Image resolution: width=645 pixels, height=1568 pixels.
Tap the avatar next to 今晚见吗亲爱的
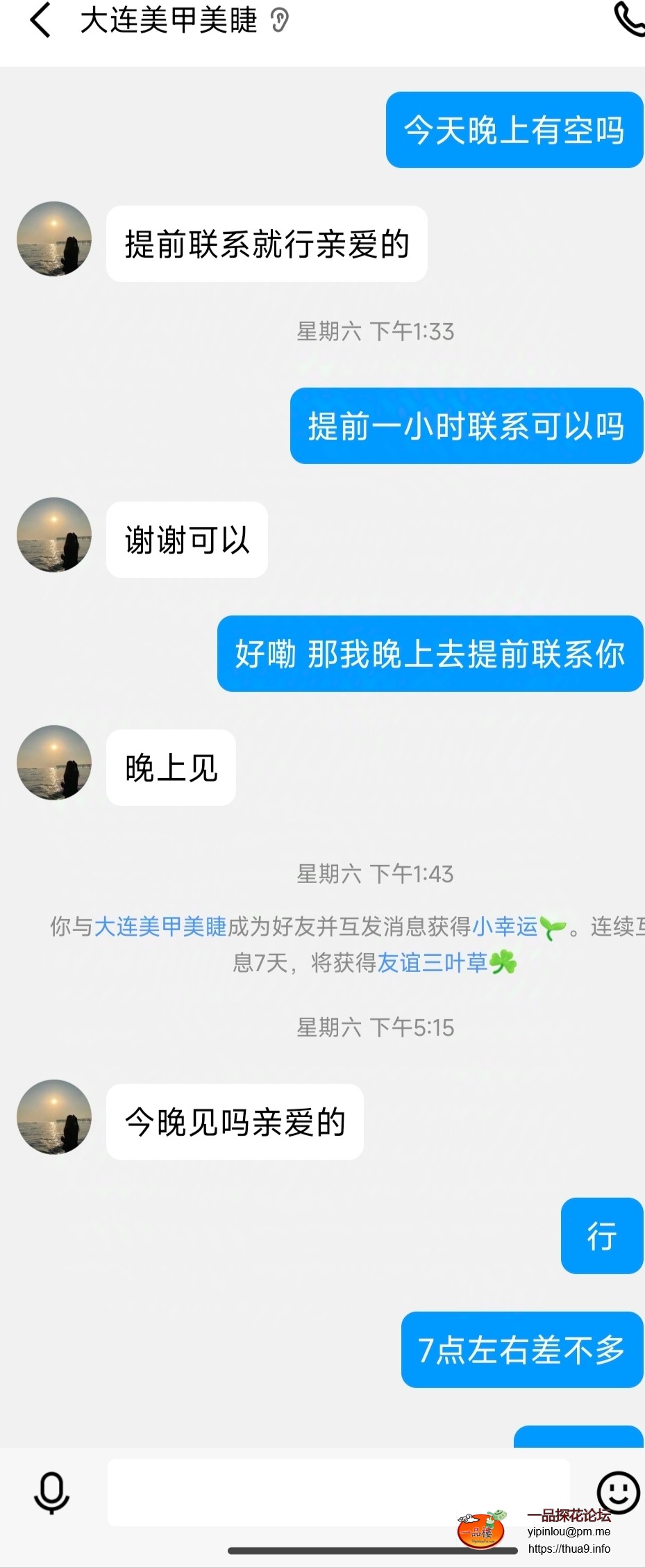pos(54,1117)
